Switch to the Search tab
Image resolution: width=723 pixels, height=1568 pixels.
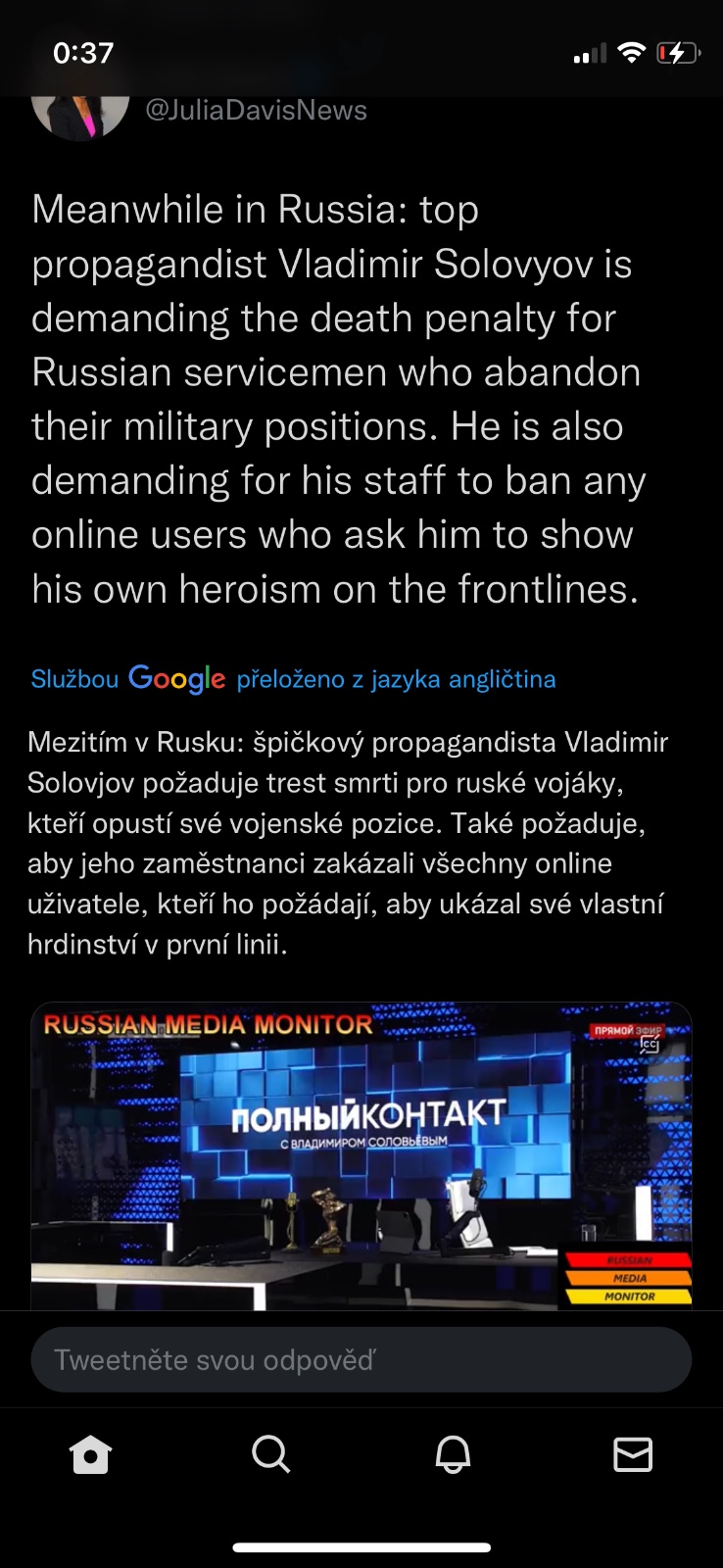click(x=271, y=1455)
